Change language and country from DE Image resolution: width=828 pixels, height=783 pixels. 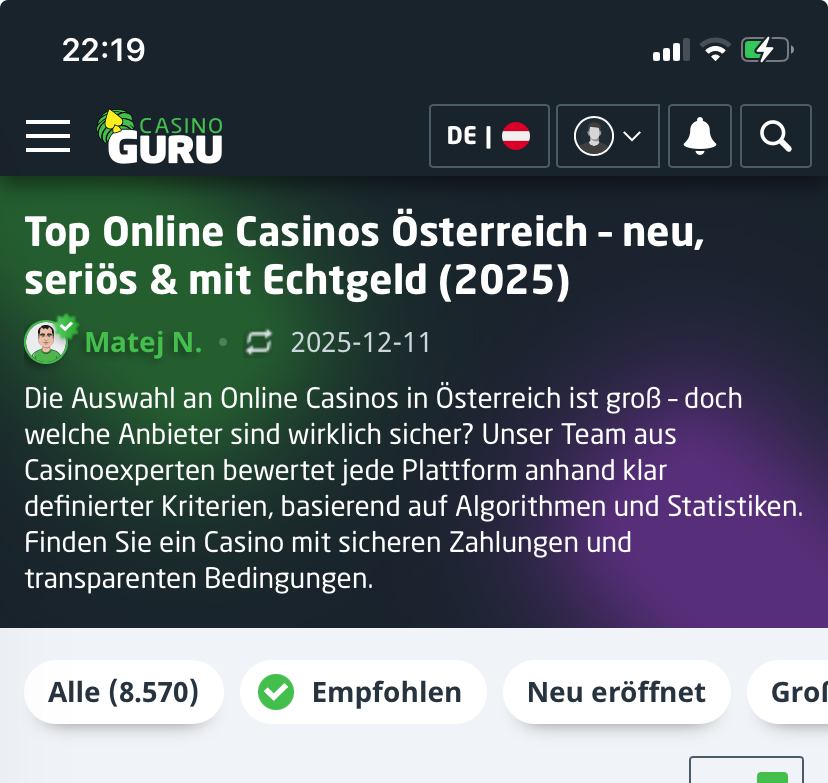pos(489,136)
